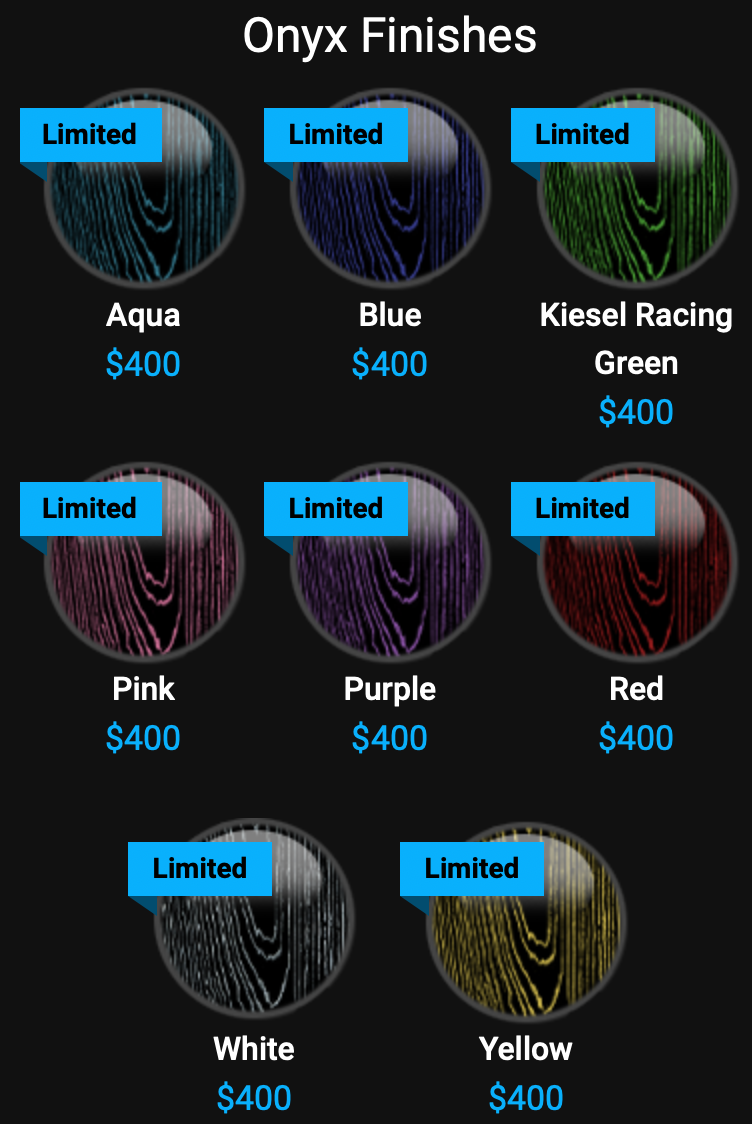
Task: Click the Limited badge on Blue
Action: [337, 135]
